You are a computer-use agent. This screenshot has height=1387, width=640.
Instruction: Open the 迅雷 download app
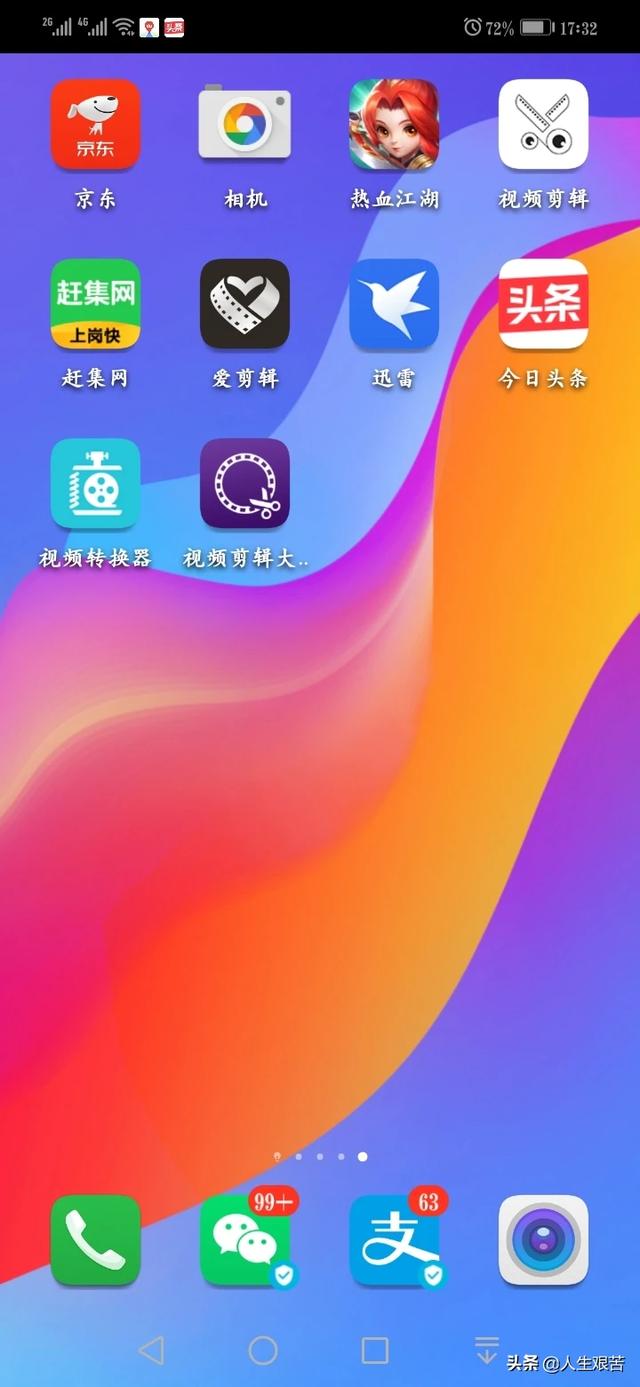click(394, 304)
